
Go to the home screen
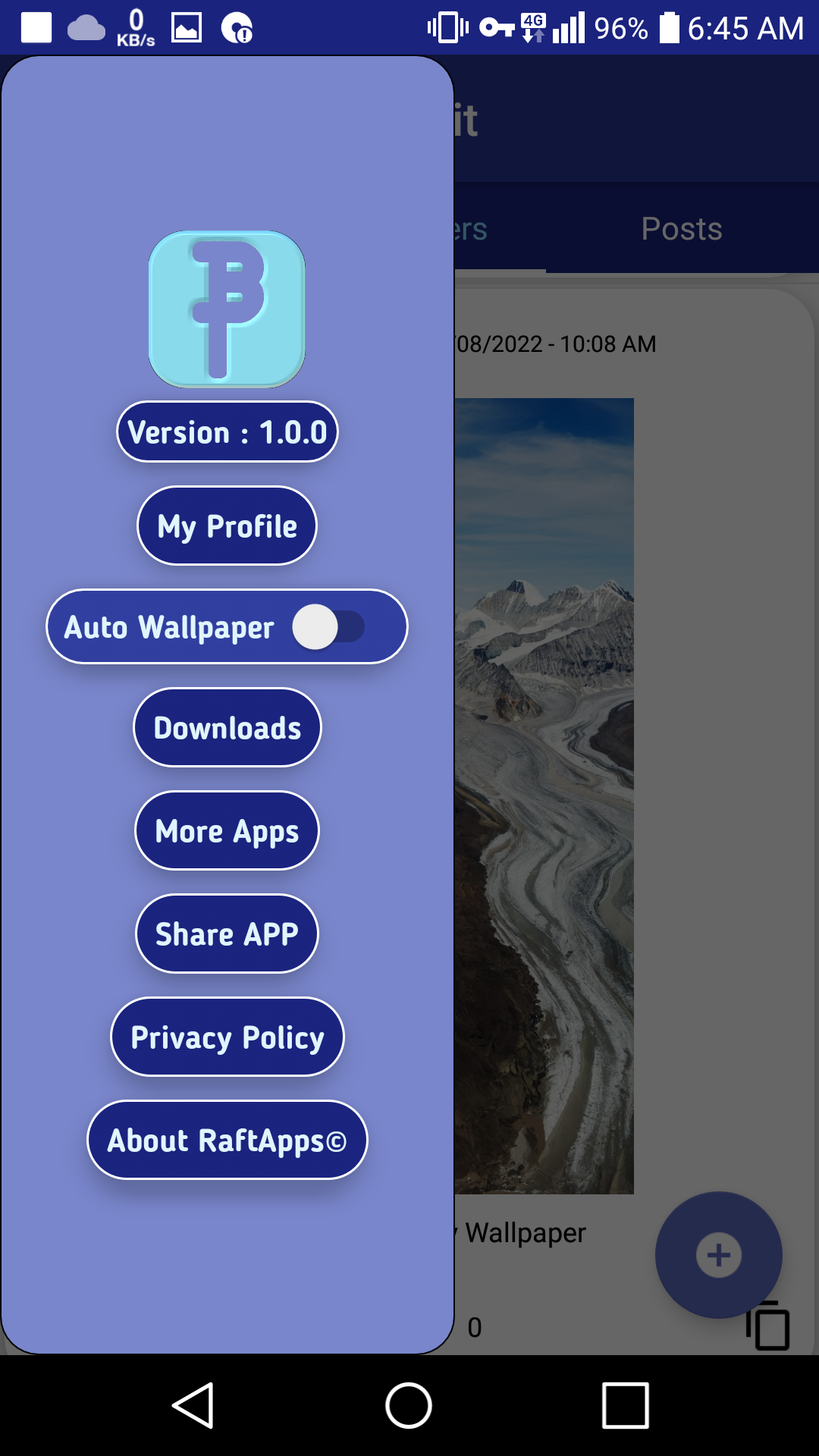(409, 1405)
